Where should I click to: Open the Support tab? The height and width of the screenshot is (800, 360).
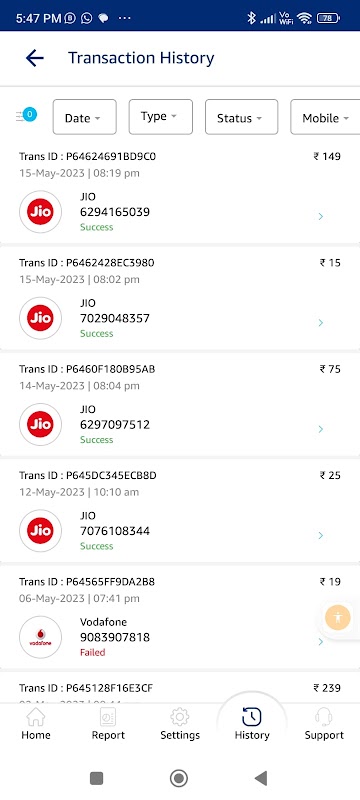[324, 724]
